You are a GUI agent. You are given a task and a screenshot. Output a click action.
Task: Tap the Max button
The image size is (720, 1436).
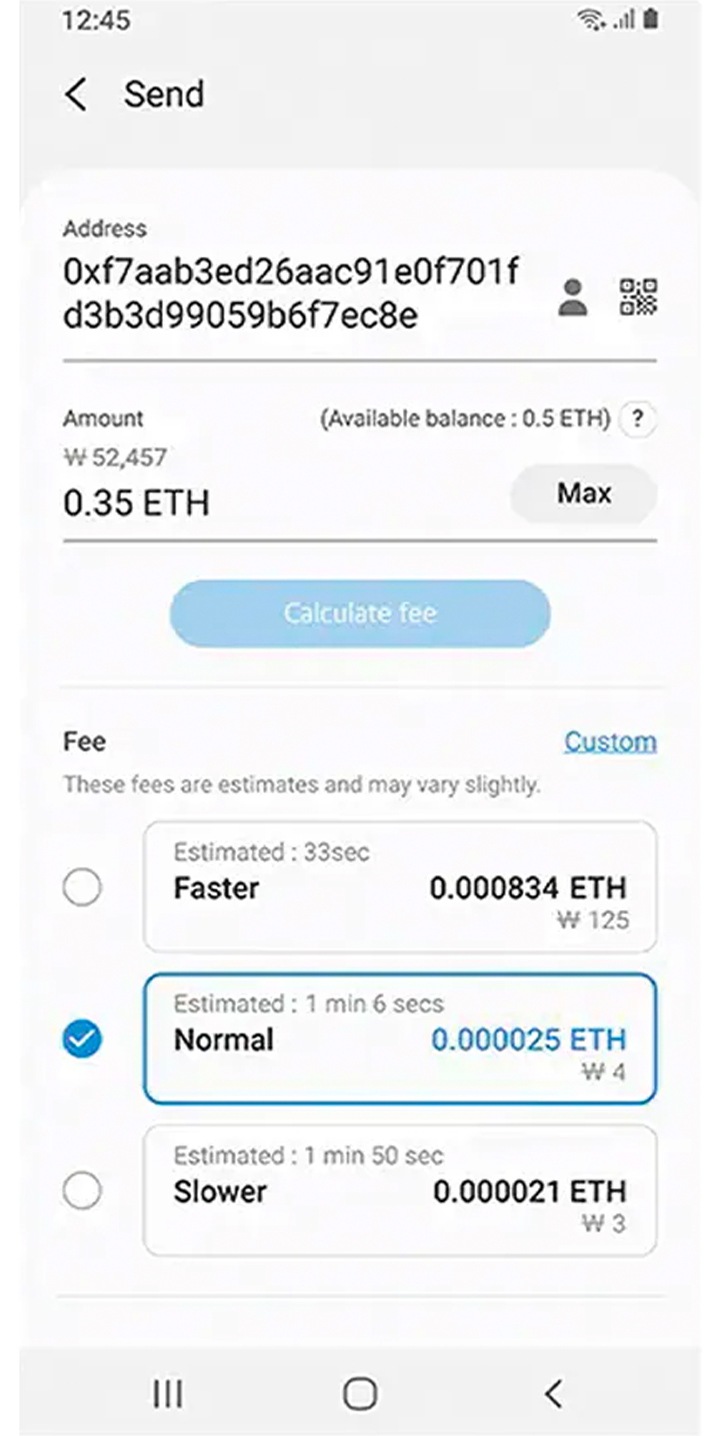click(583, 493)
